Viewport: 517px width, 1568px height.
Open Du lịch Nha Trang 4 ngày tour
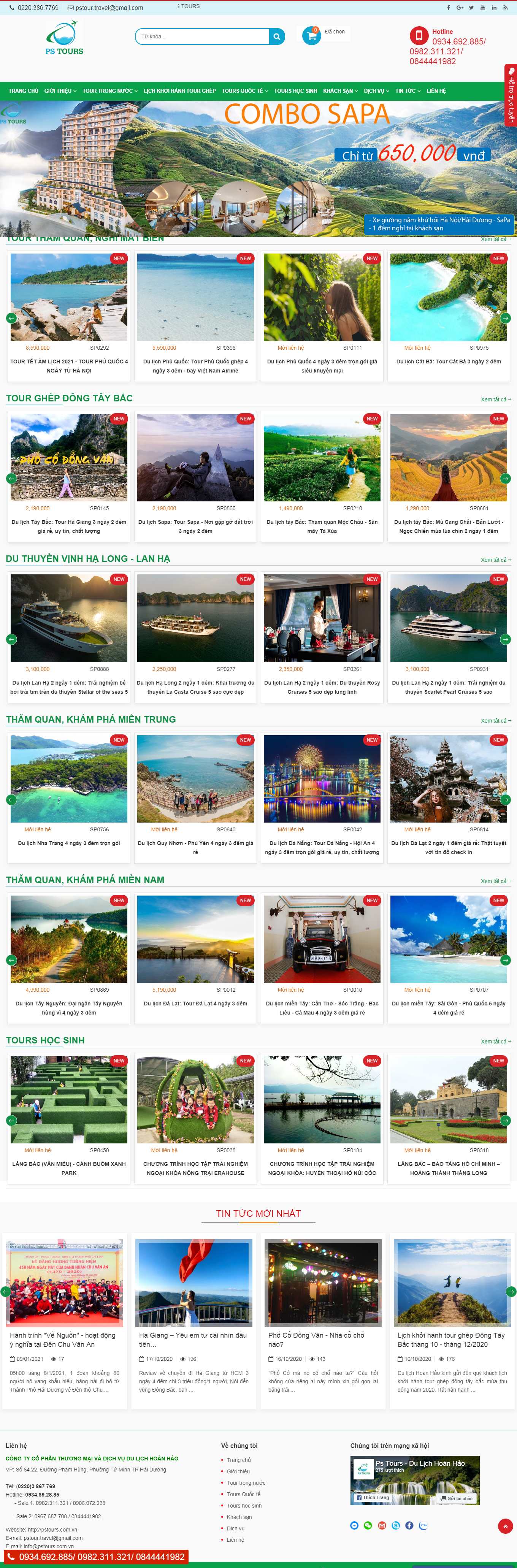(x=69, y=843)
